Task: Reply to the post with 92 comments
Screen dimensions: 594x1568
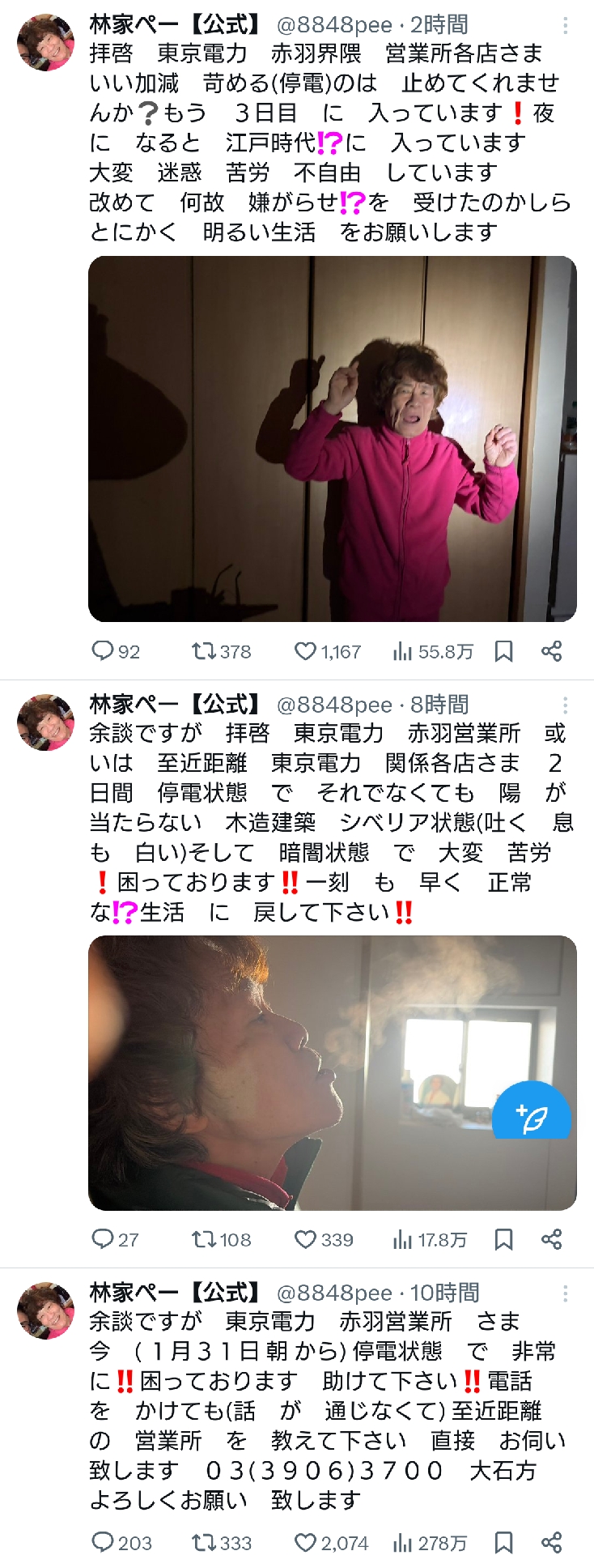Action: click(103, 651)
